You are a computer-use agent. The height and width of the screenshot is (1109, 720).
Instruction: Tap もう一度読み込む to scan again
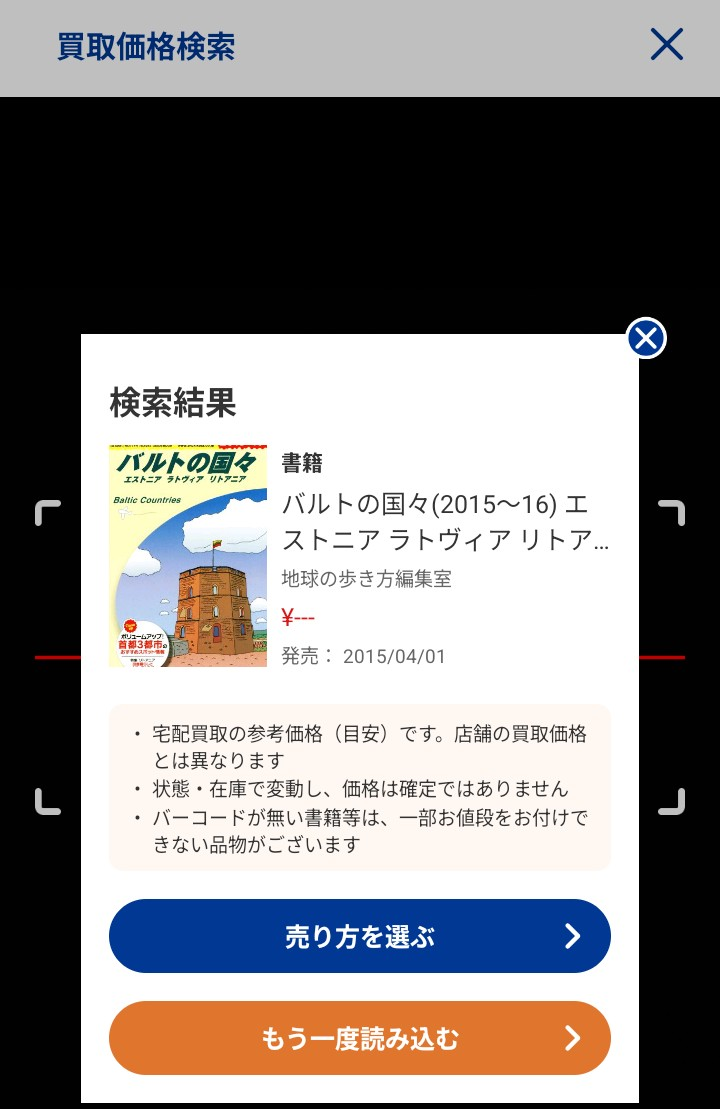point(359,1038)
